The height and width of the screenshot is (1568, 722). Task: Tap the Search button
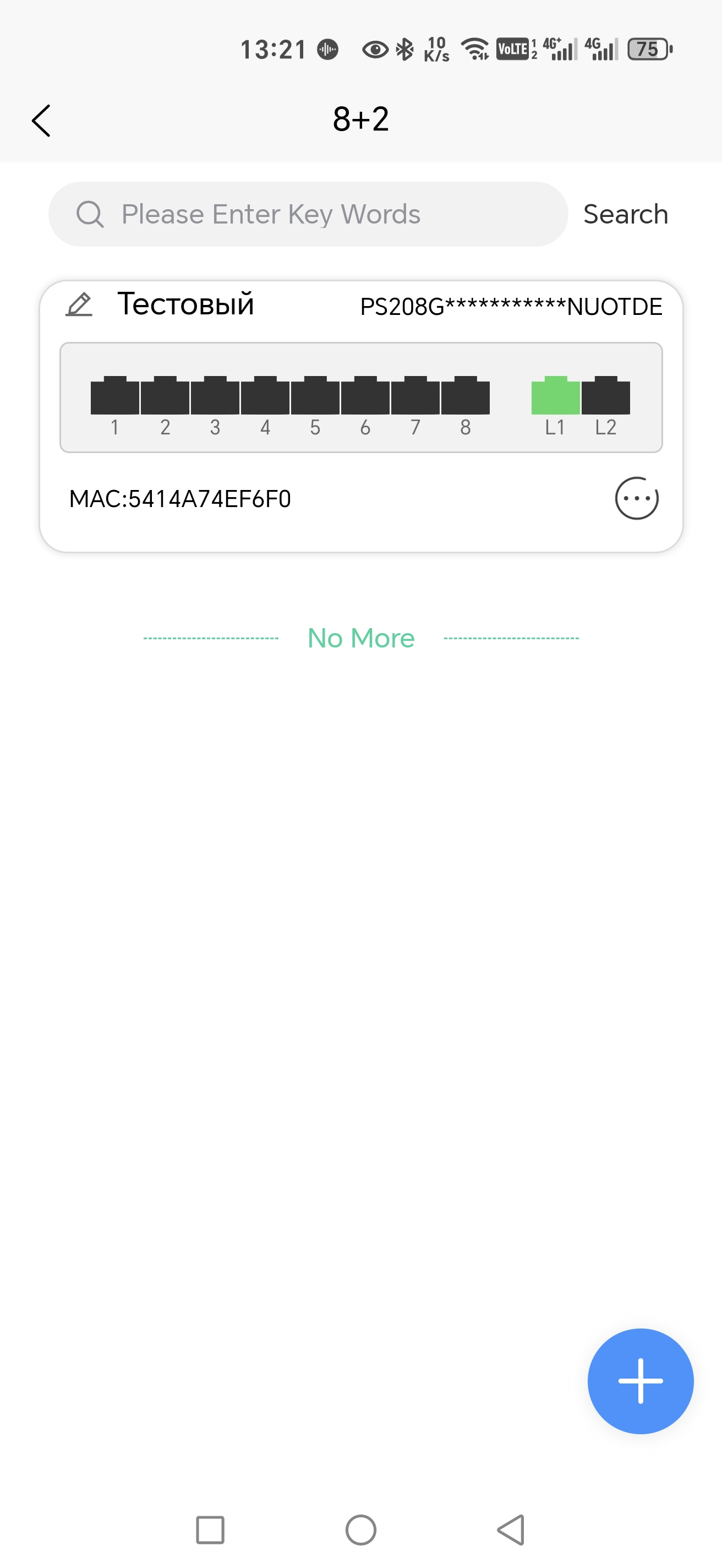[x=625, y=214]
